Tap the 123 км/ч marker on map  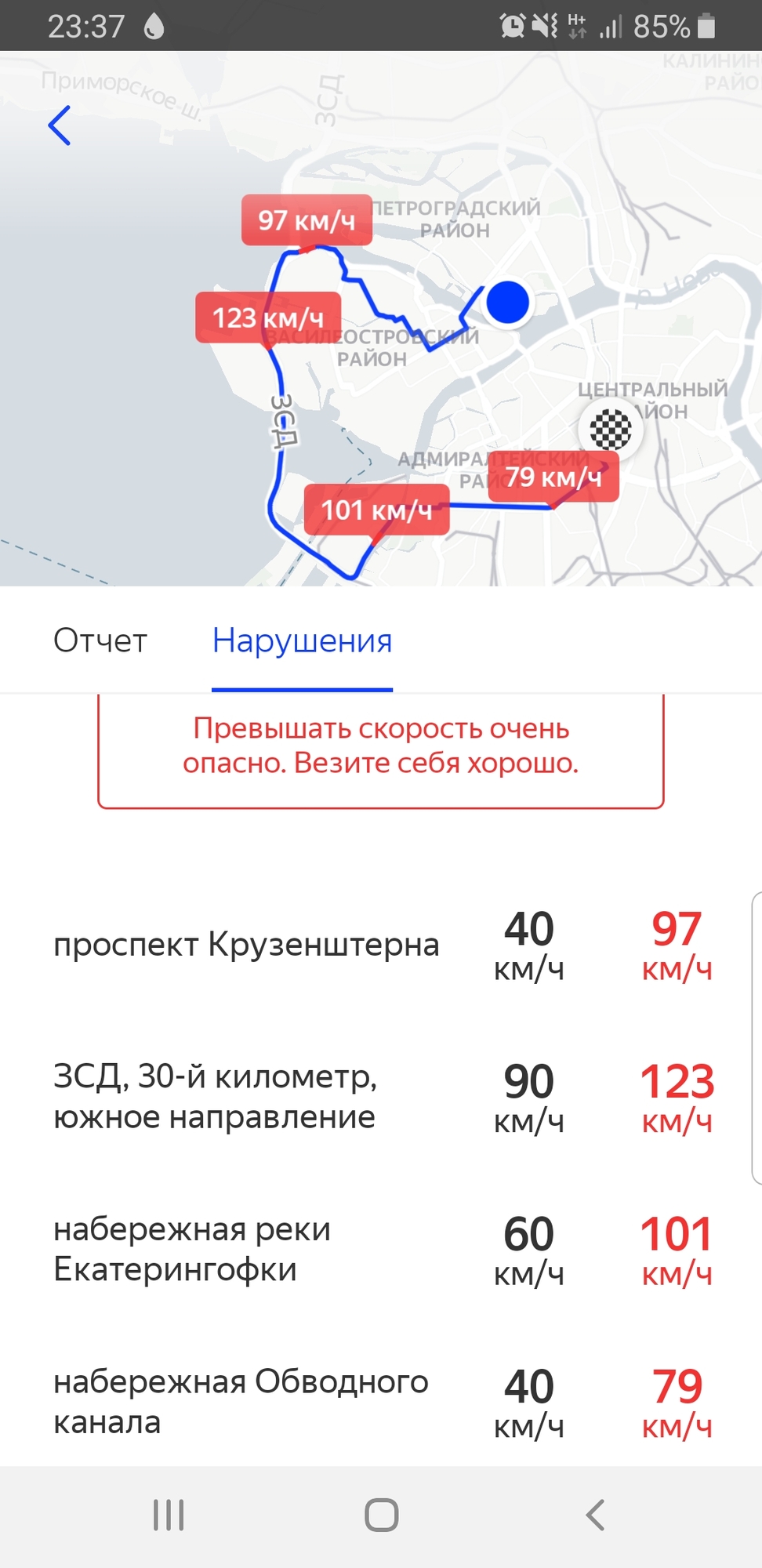[x=268, y=318]
